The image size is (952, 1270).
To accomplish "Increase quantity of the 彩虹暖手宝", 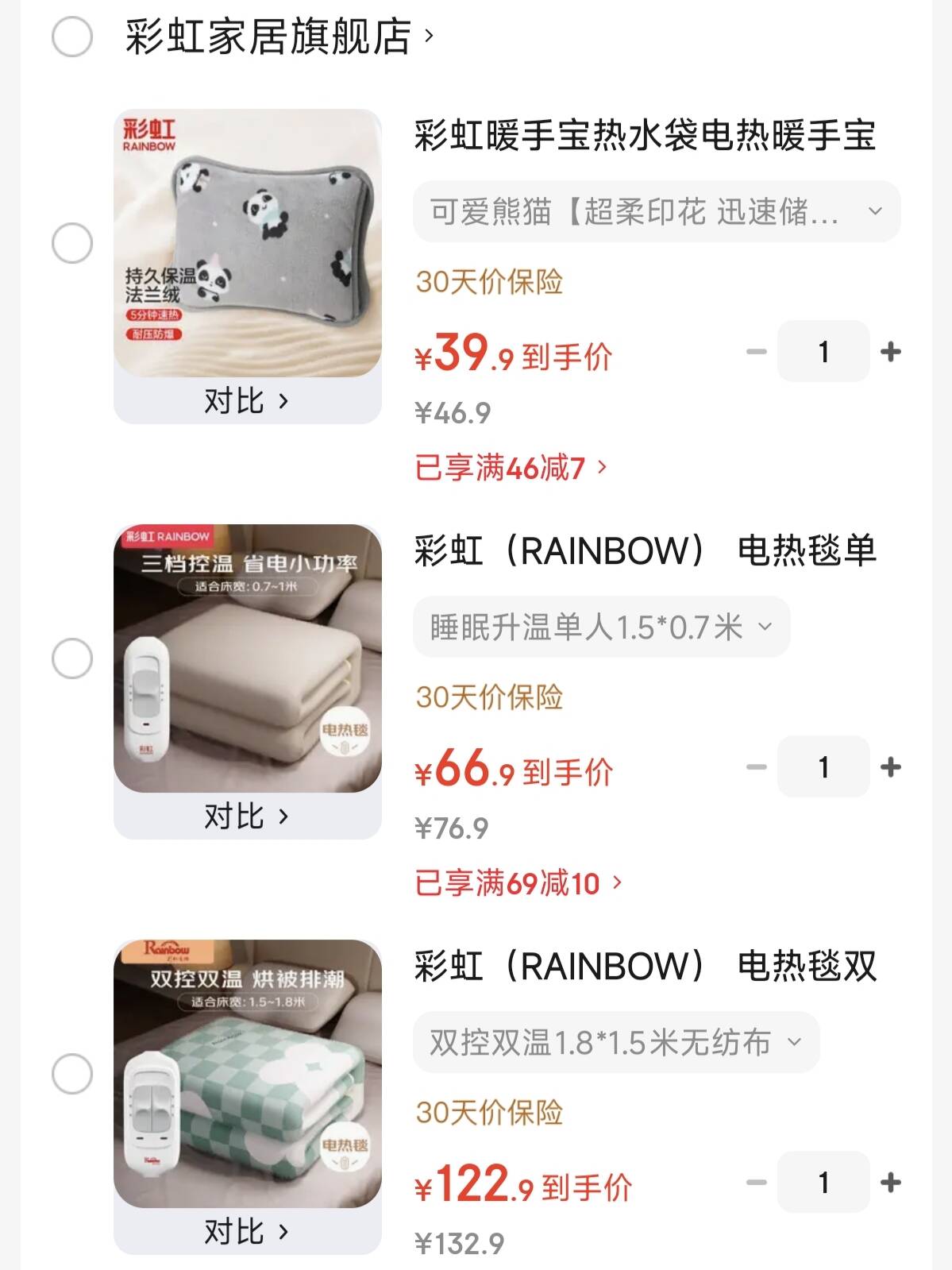I will (891, 352).
